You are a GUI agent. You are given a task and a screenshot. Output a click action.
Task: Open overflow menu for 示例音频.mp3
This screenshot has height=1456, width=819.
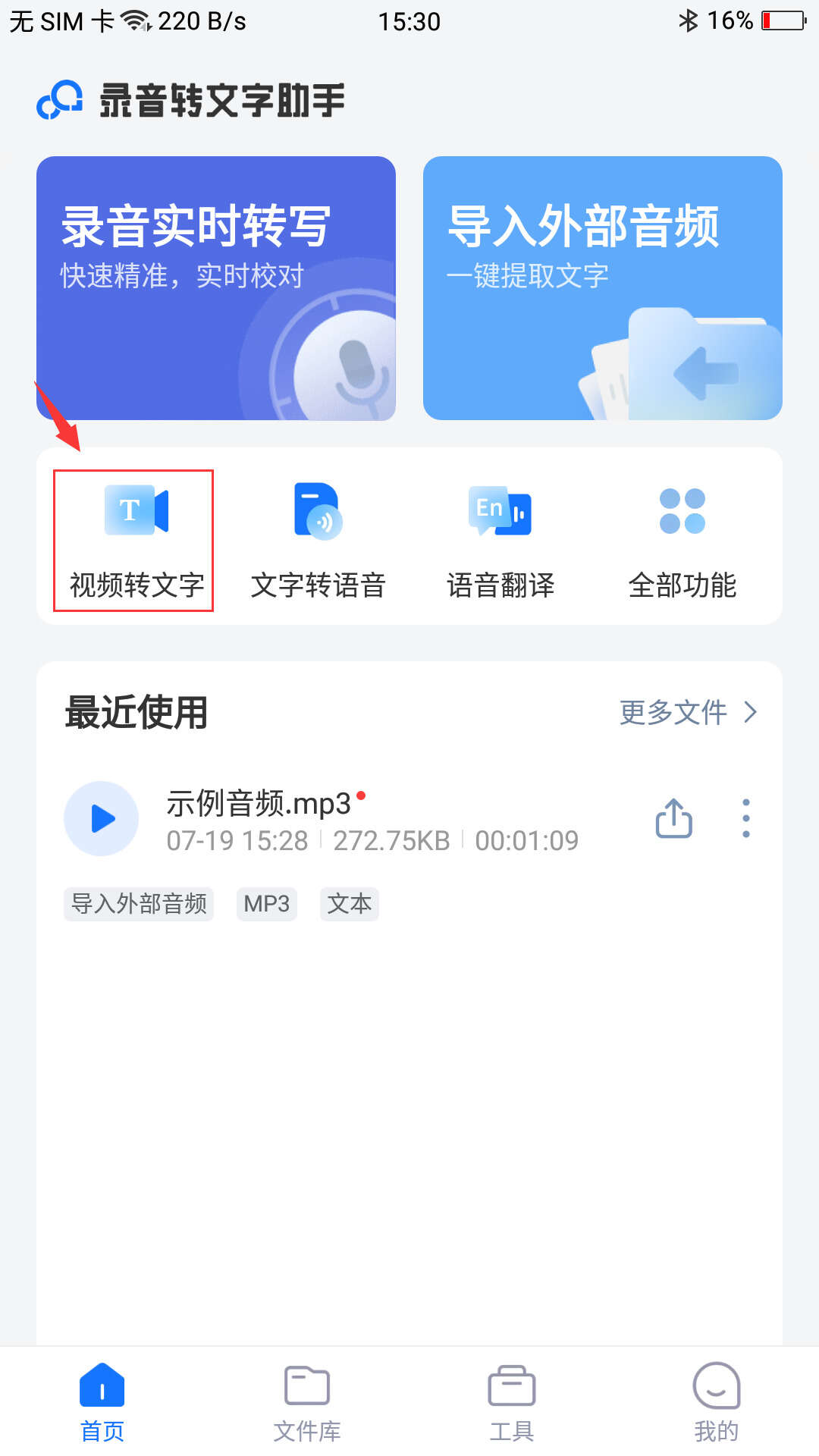746,819
